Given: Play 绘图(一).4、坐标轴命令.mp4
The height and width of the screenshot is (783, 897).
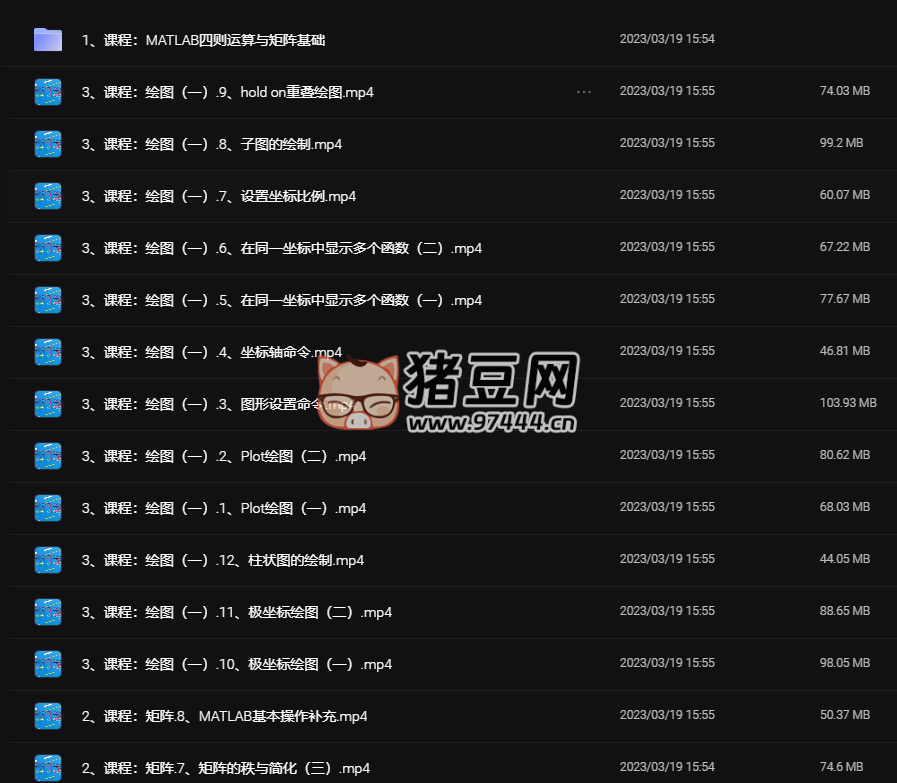Looking at the screenshot, I should point(211,352).
